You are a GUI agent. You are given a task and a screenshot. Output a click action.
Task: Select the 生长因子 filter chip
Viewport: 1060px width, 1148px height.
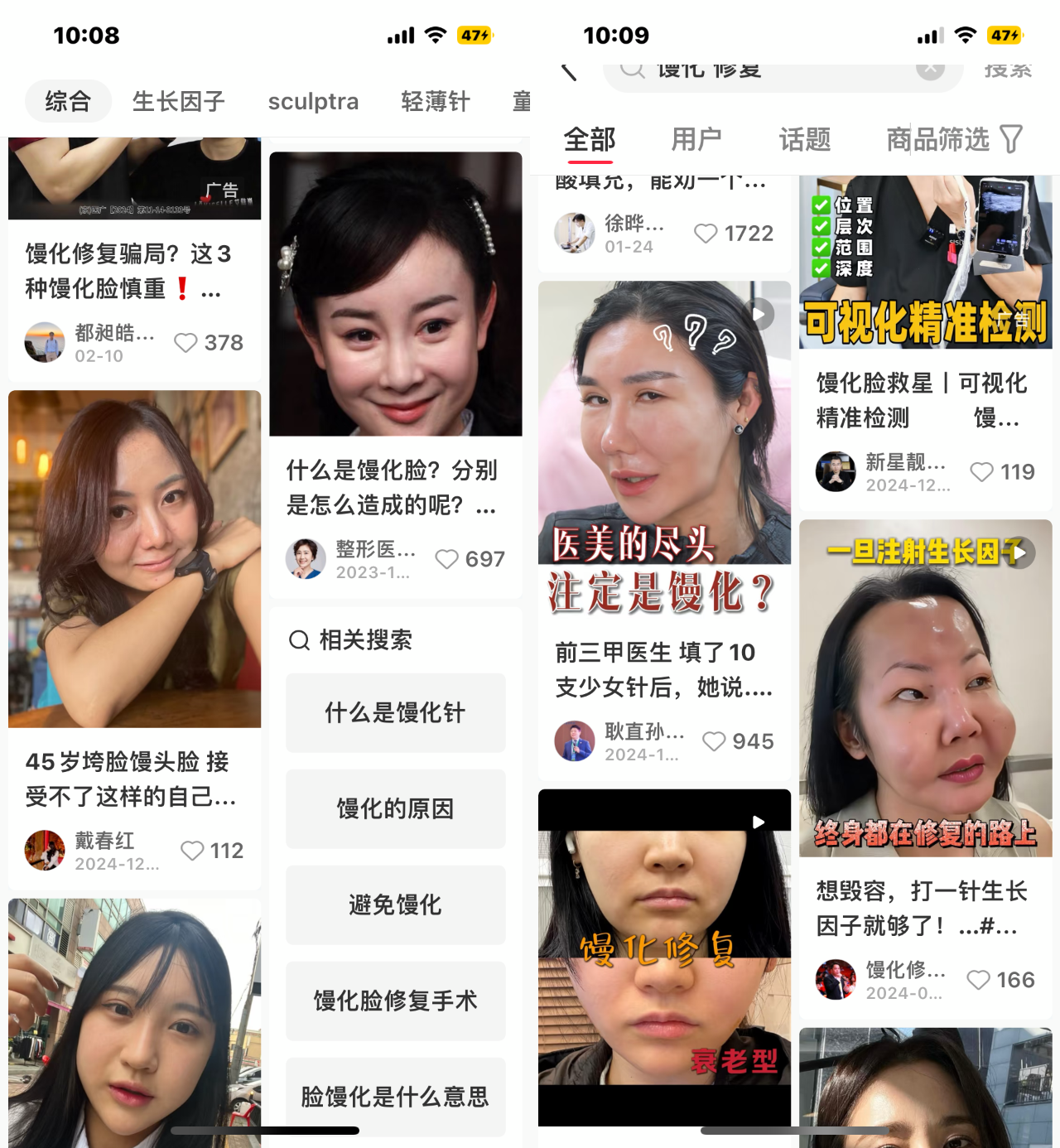click(178, 102)
